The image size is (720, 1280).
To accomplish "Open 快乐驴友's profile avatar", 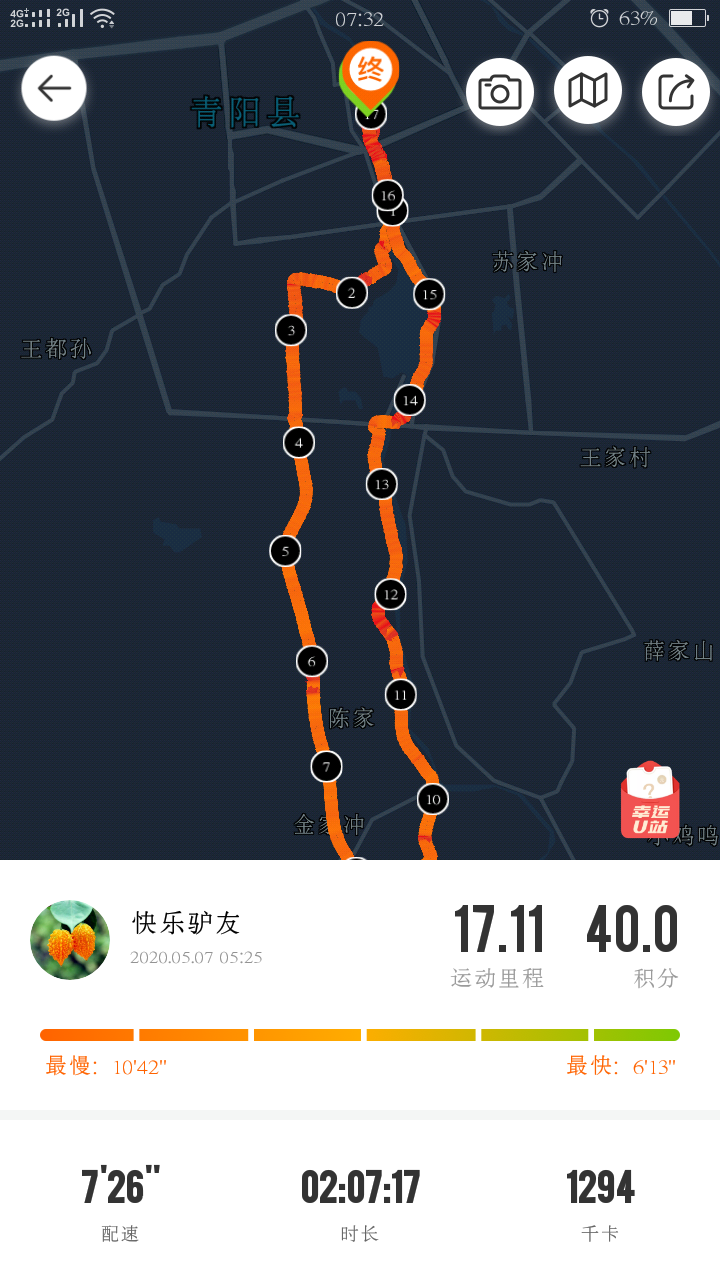I will click(70, 939).
